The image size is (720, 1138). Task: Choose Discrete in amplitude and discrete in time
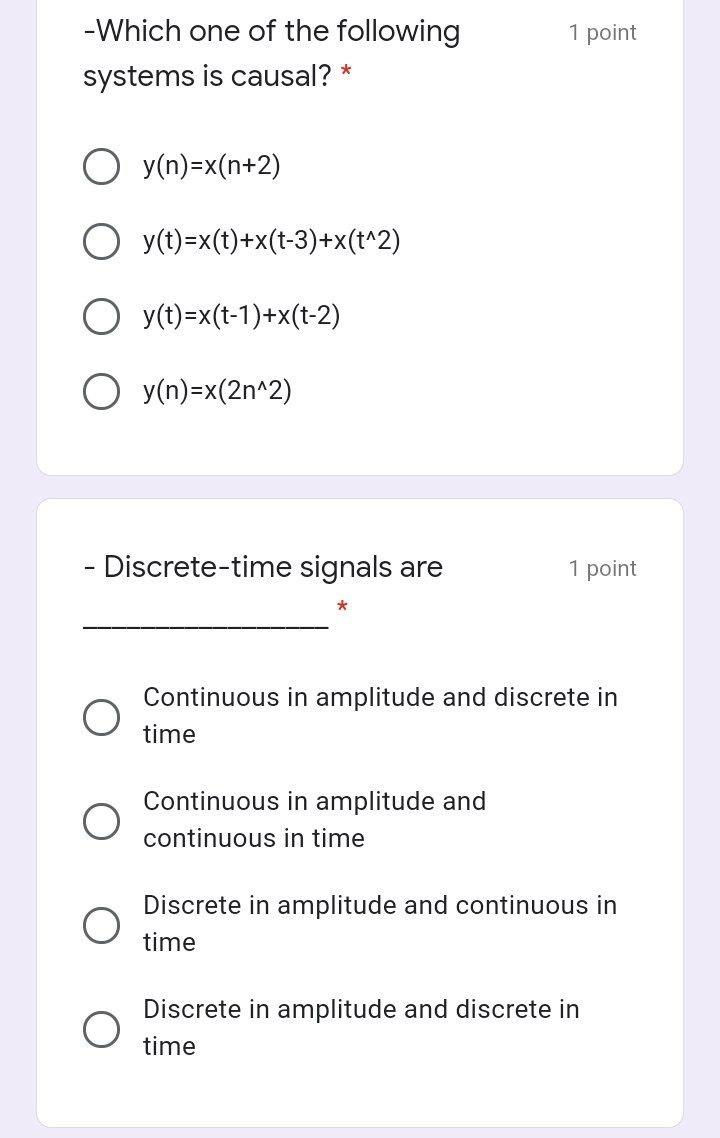point(101,1028)
